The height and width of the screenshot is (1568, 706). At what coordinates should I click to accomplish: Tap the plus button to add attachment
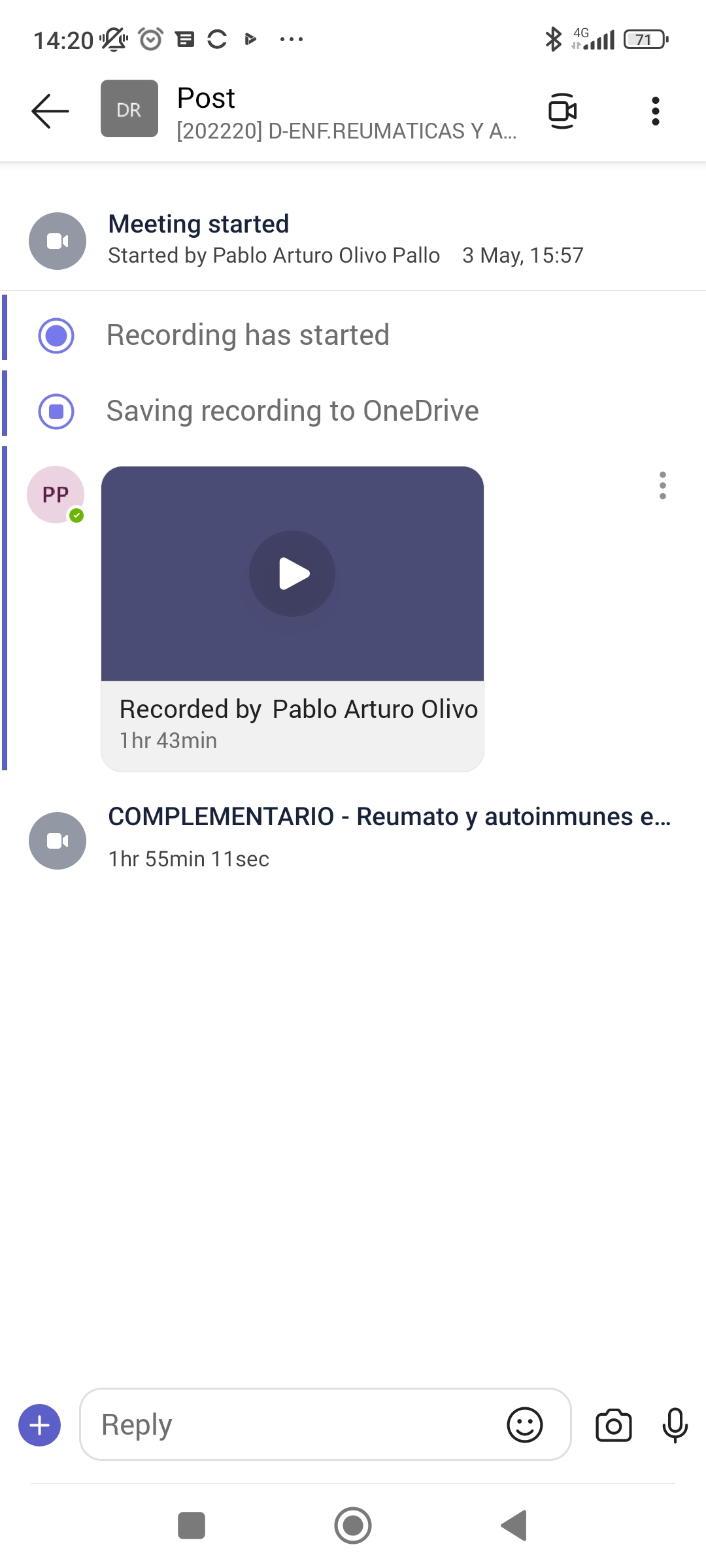(x=40, y=1425)
